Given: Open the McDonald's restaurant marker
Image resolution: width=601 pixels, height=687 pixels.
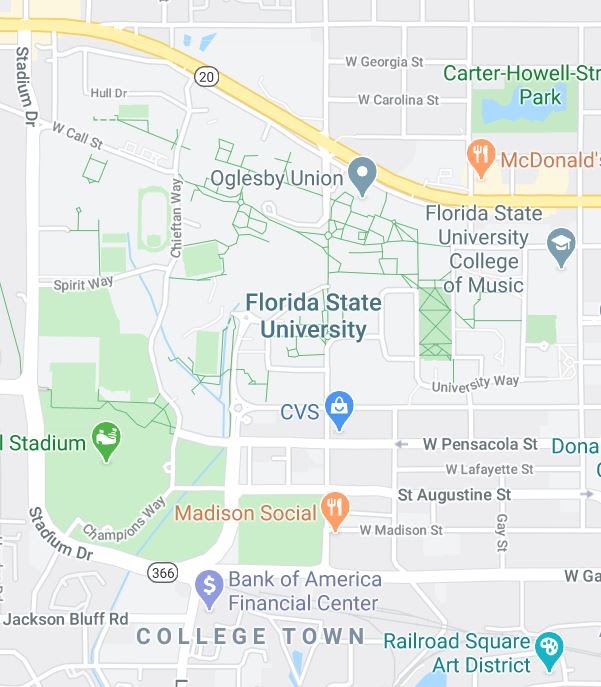Looking at the screenshot, I should click(x=481, y=155).
